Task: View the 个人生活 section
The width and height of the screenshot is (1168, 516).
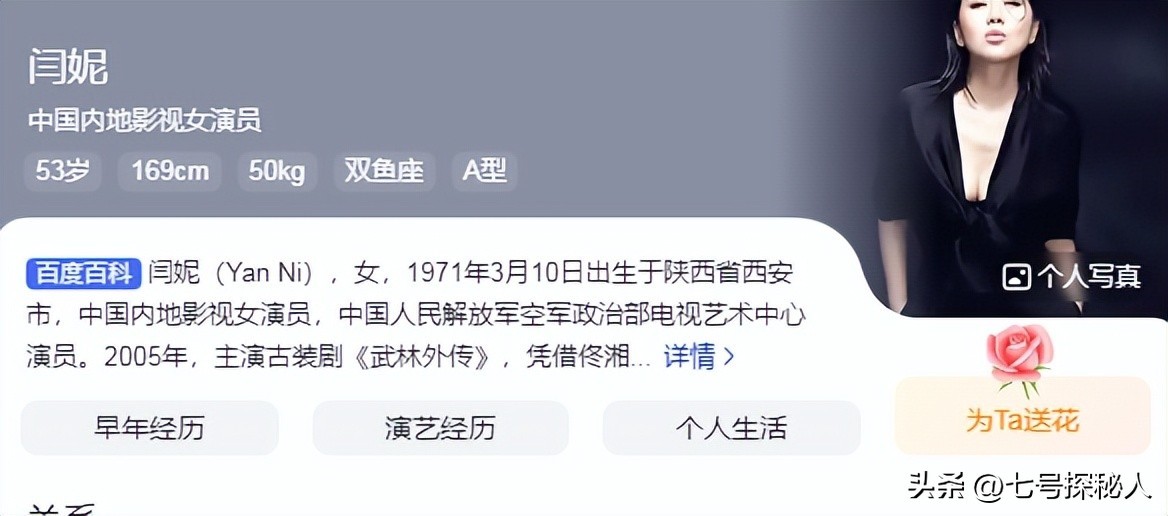Action: [x=731, y=428]
